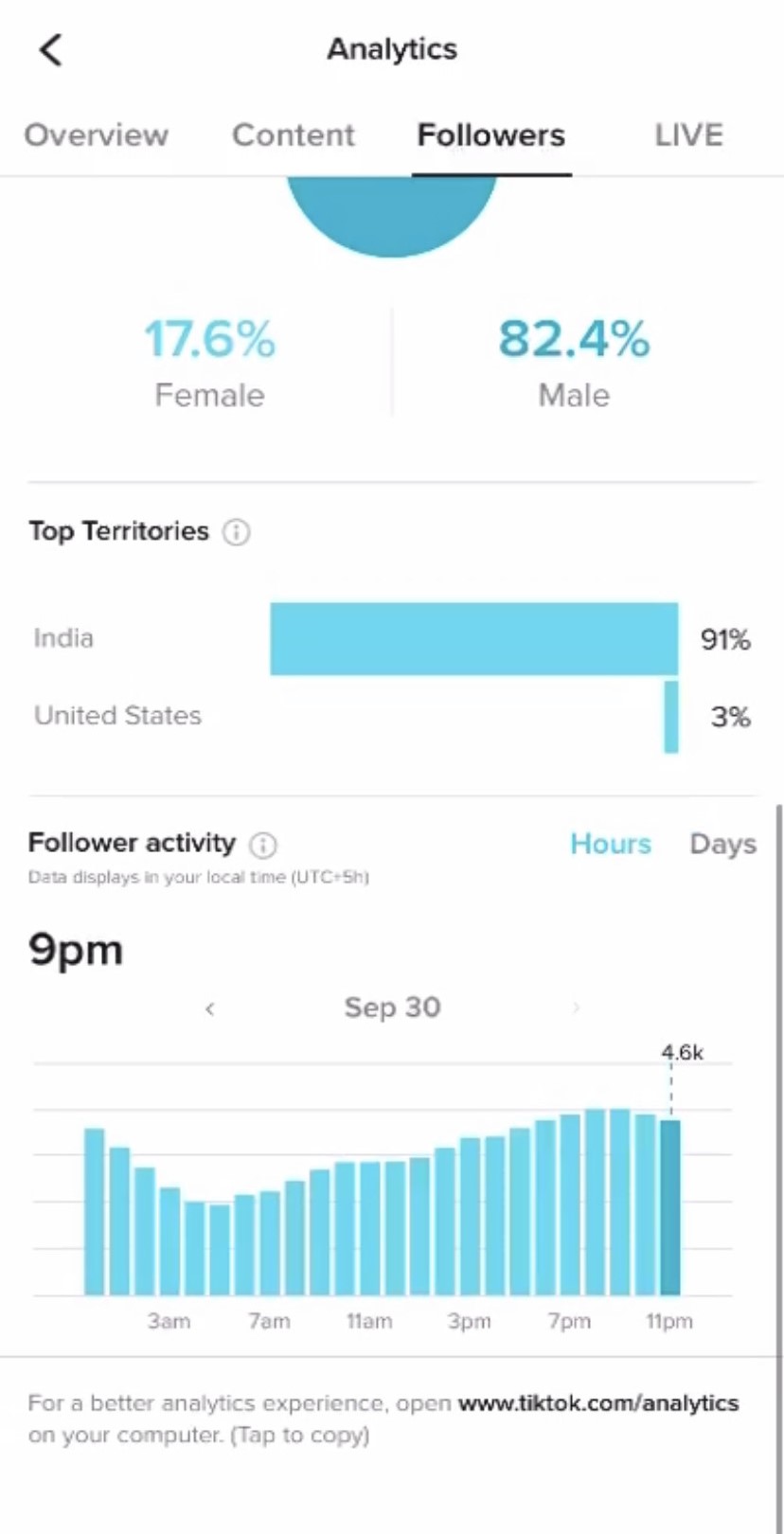Open the Content tab
The width and height of the screenshot is (784, 1534).
tap(294, 134)
